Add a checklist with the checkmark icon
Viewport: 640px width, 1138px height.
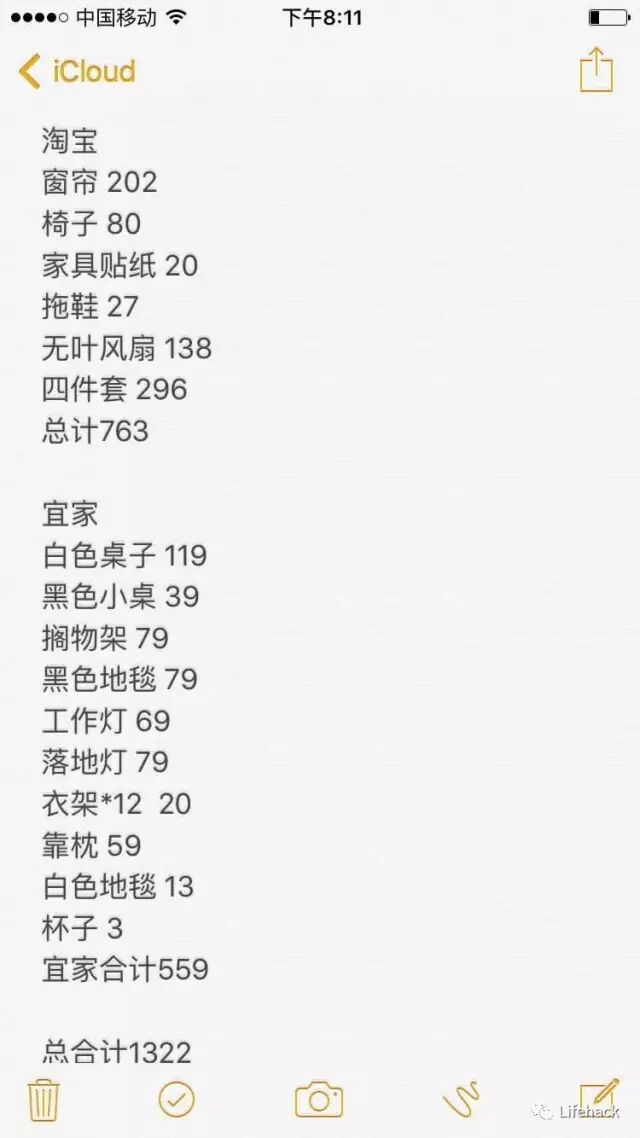point(176,1100)
